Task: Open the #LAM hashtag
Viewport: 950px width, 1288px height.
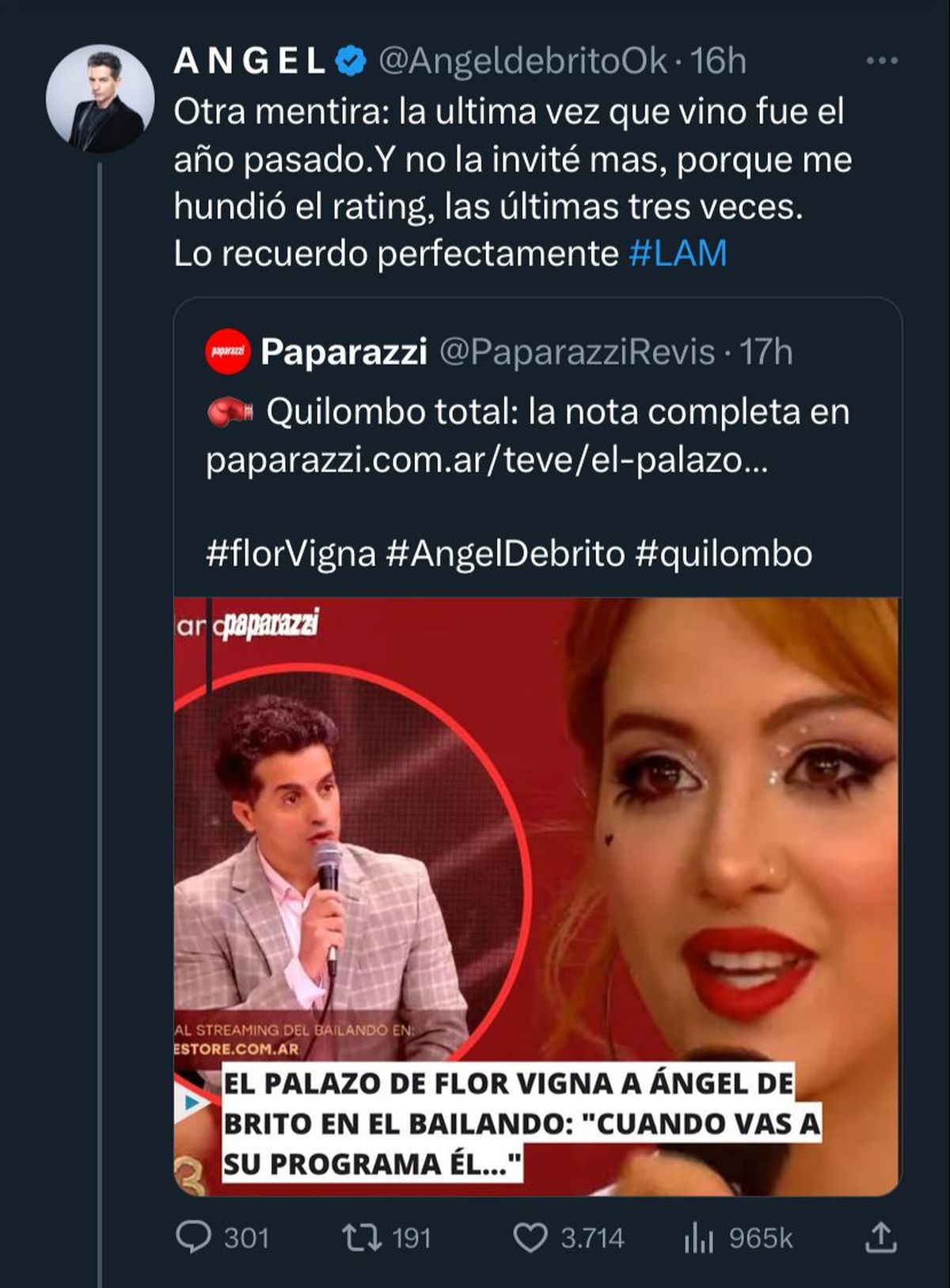Action: [x=678, y=254]
